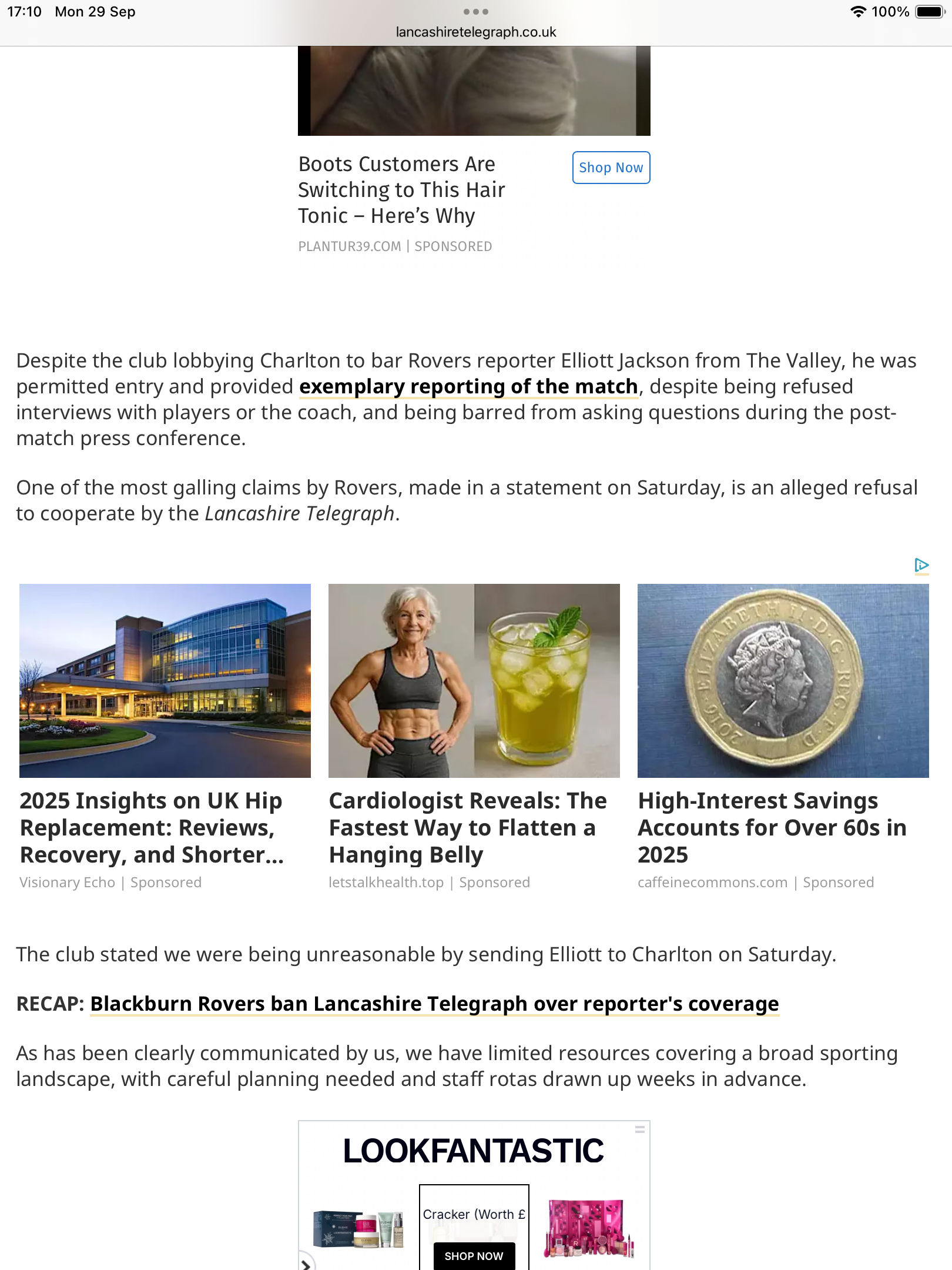Tap the AdChoices icon above sponsored cards

[921, 566]
